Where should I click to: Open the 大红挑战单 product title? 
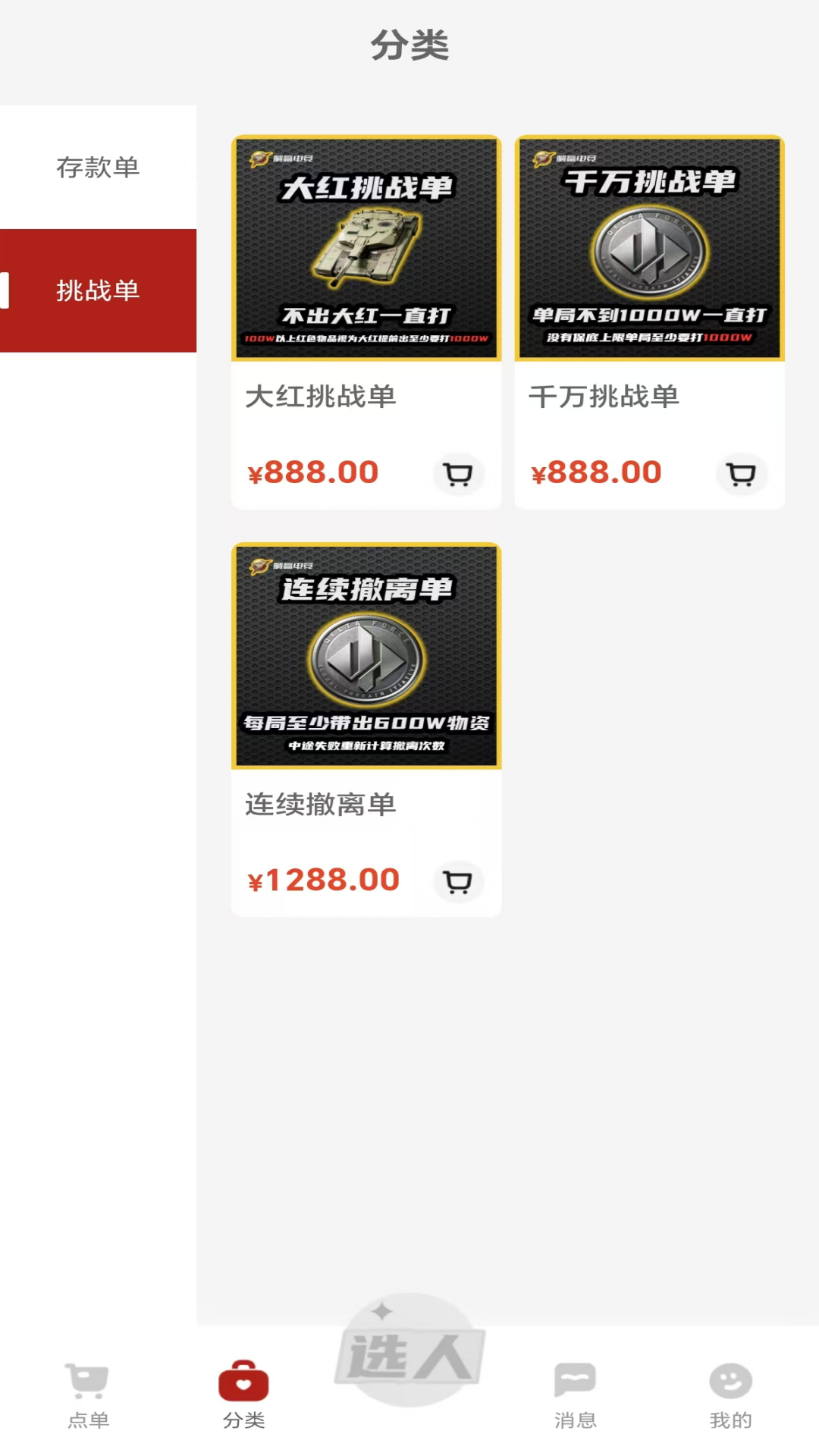(x=322, y=397)
